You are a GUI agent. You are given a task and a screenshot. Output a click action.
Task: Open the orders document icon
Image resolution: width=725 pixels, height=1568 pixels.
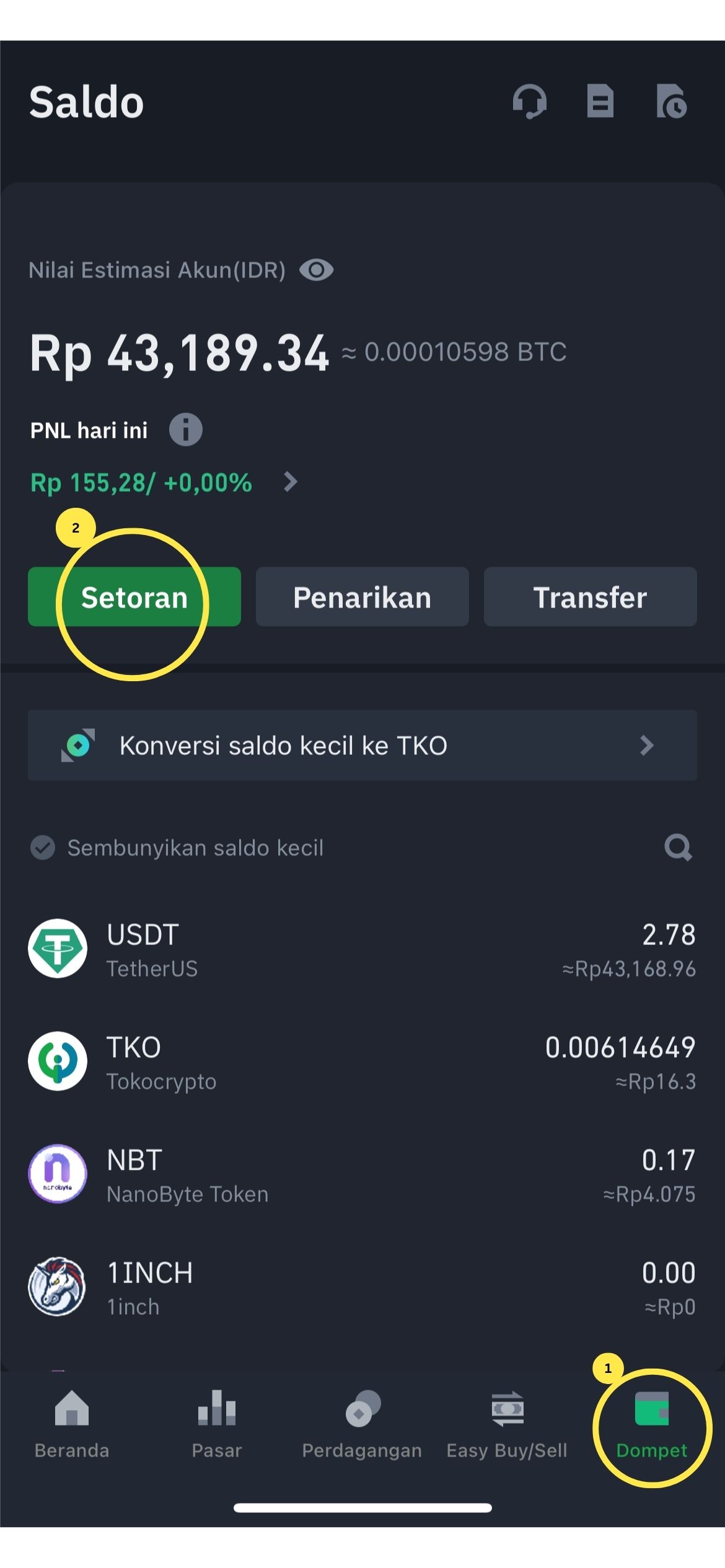coord(600,103)
